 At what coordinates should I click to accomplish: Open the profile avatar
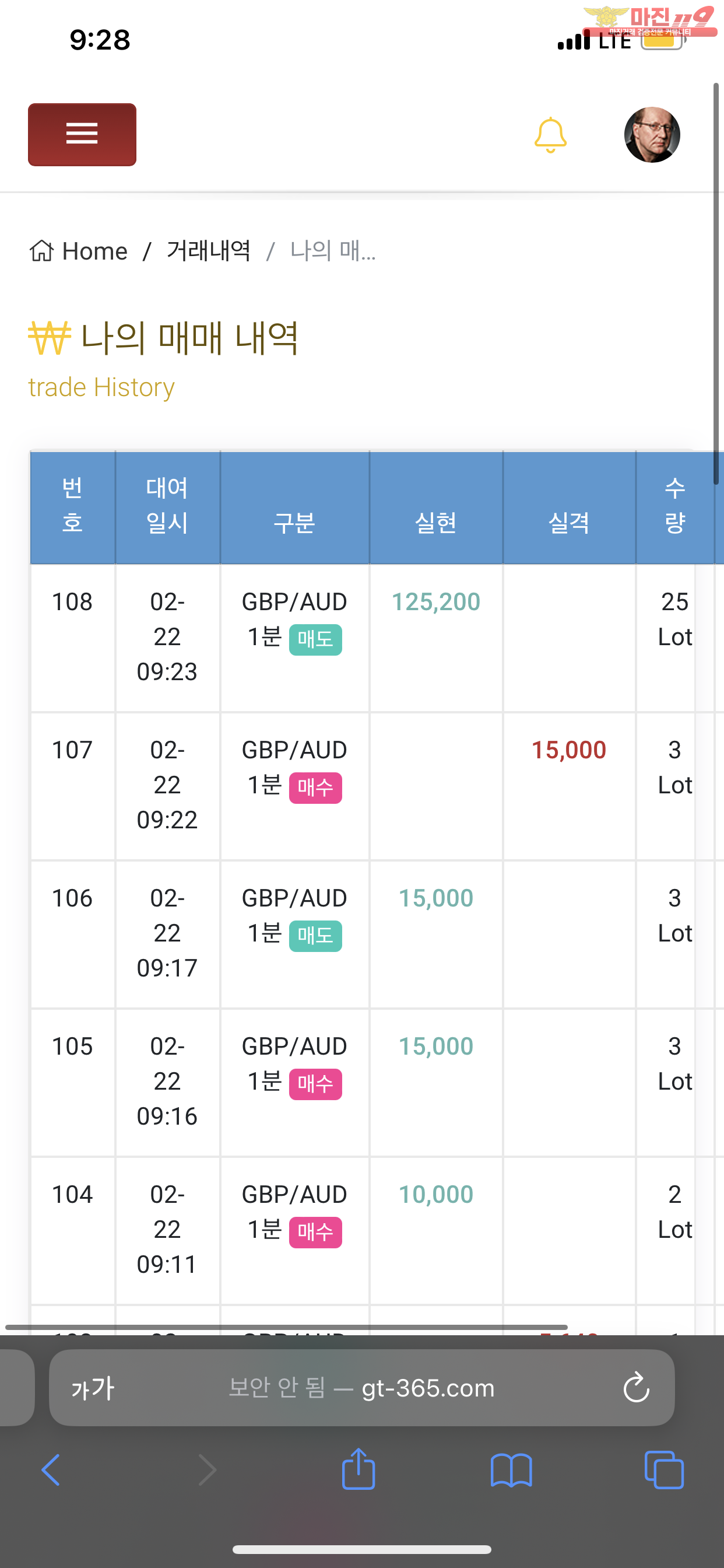[x=652, y=135]
